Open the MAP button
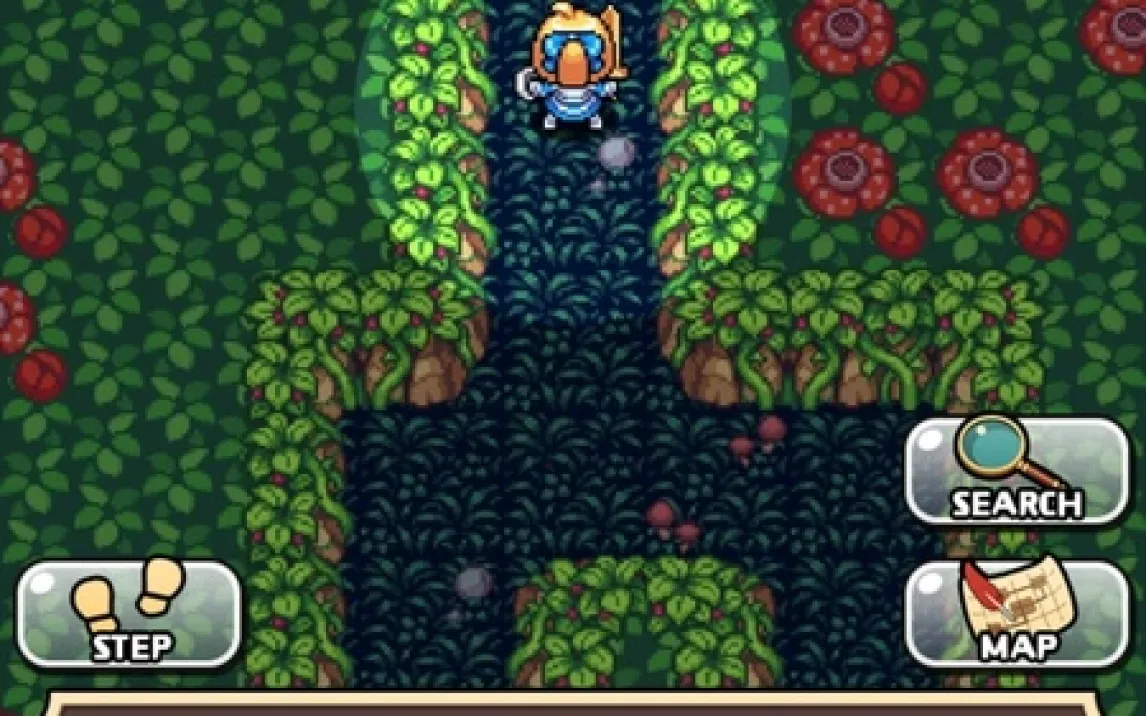 point(1016,613)
